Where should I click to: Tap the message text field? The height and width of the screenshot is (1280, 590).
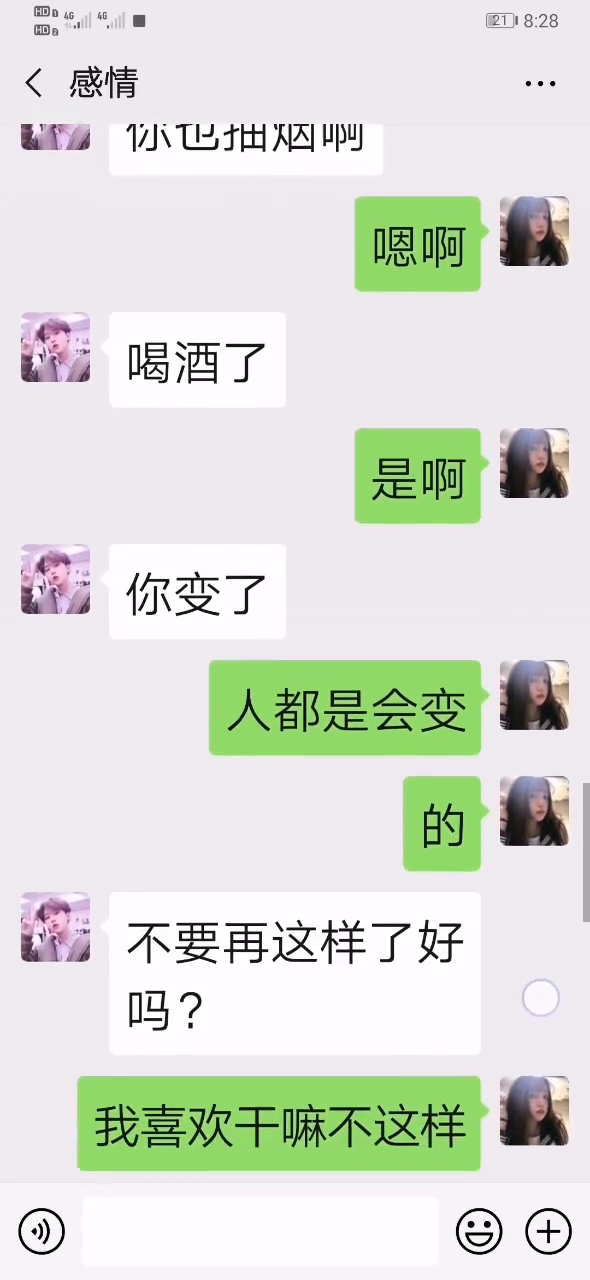click(x=260, y=1231)
